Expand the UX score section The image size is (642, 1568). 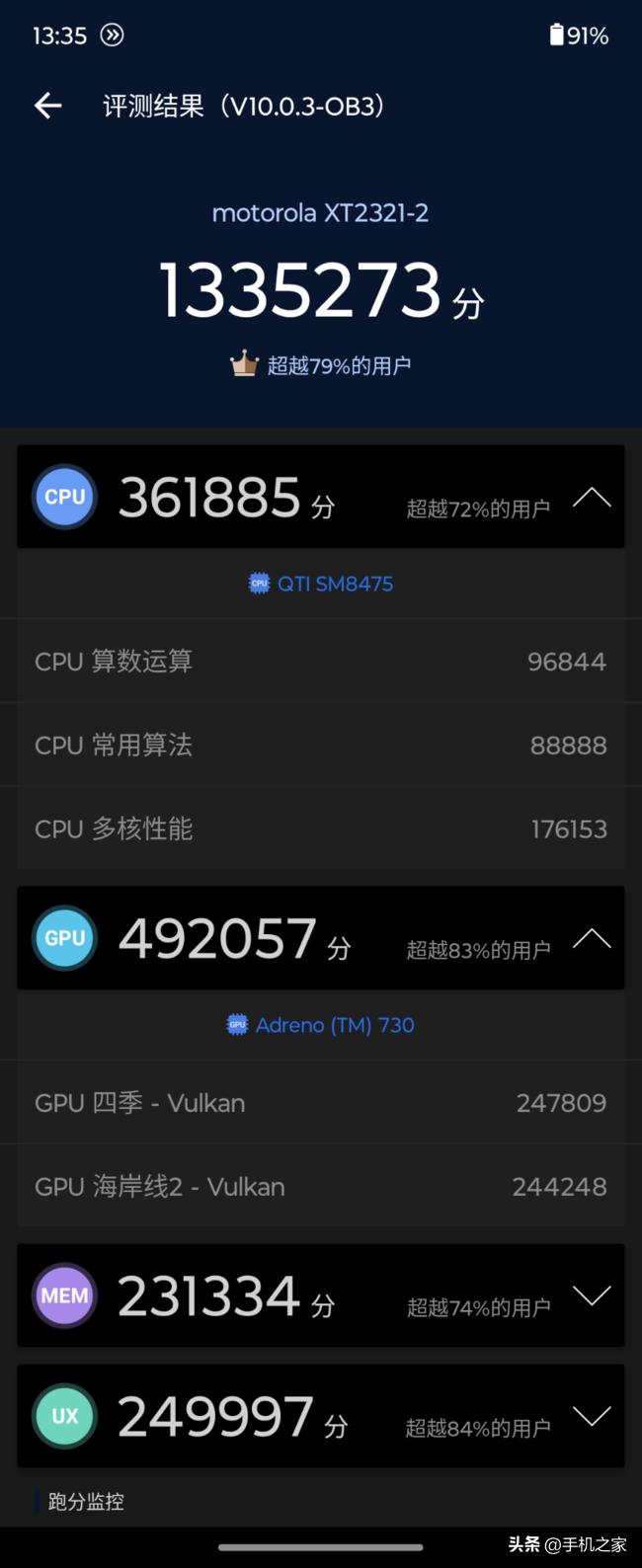tap(591, 1416)
